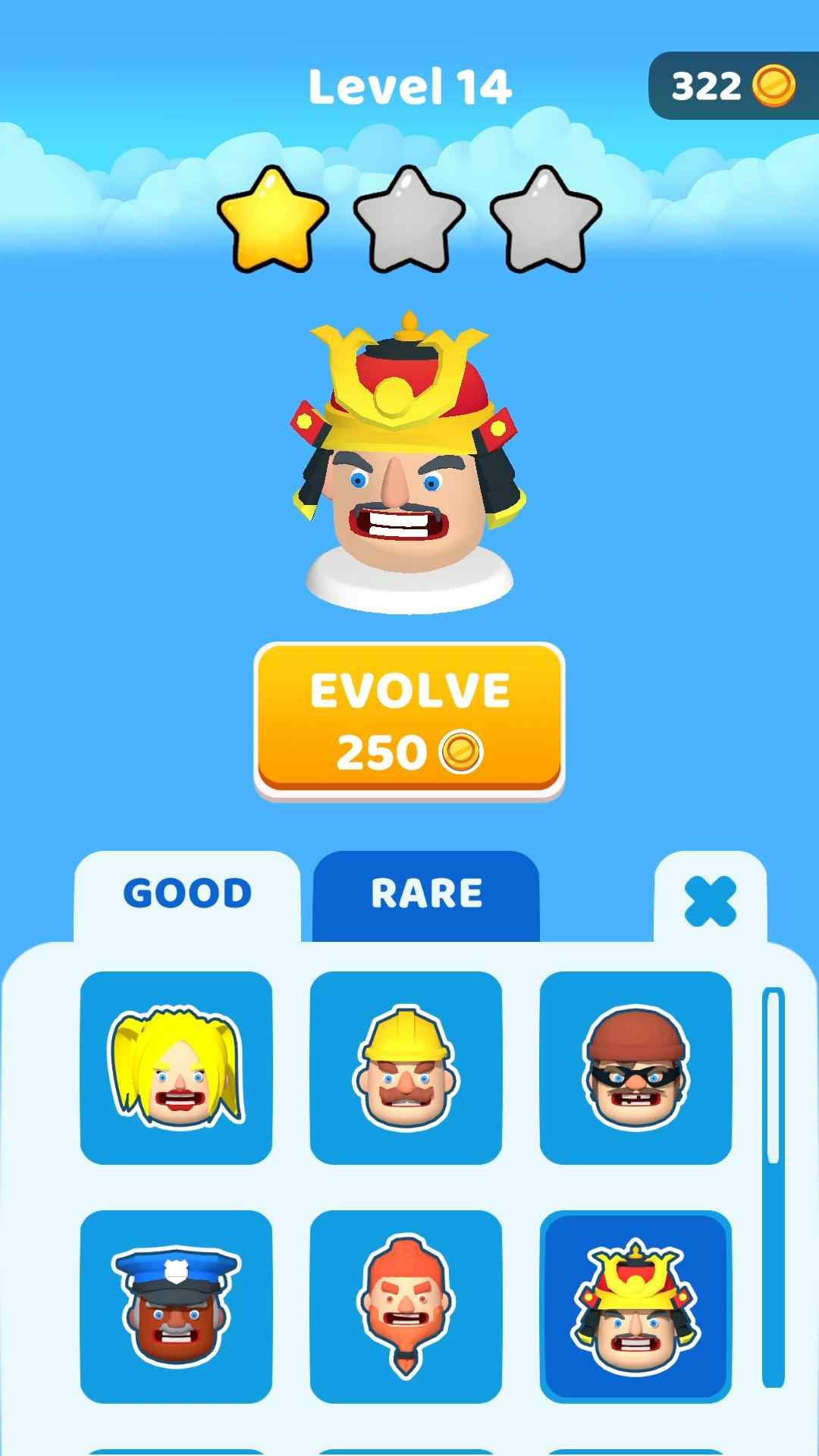
Task: Choose the police officer character
Action: [x=176, y=1306]
